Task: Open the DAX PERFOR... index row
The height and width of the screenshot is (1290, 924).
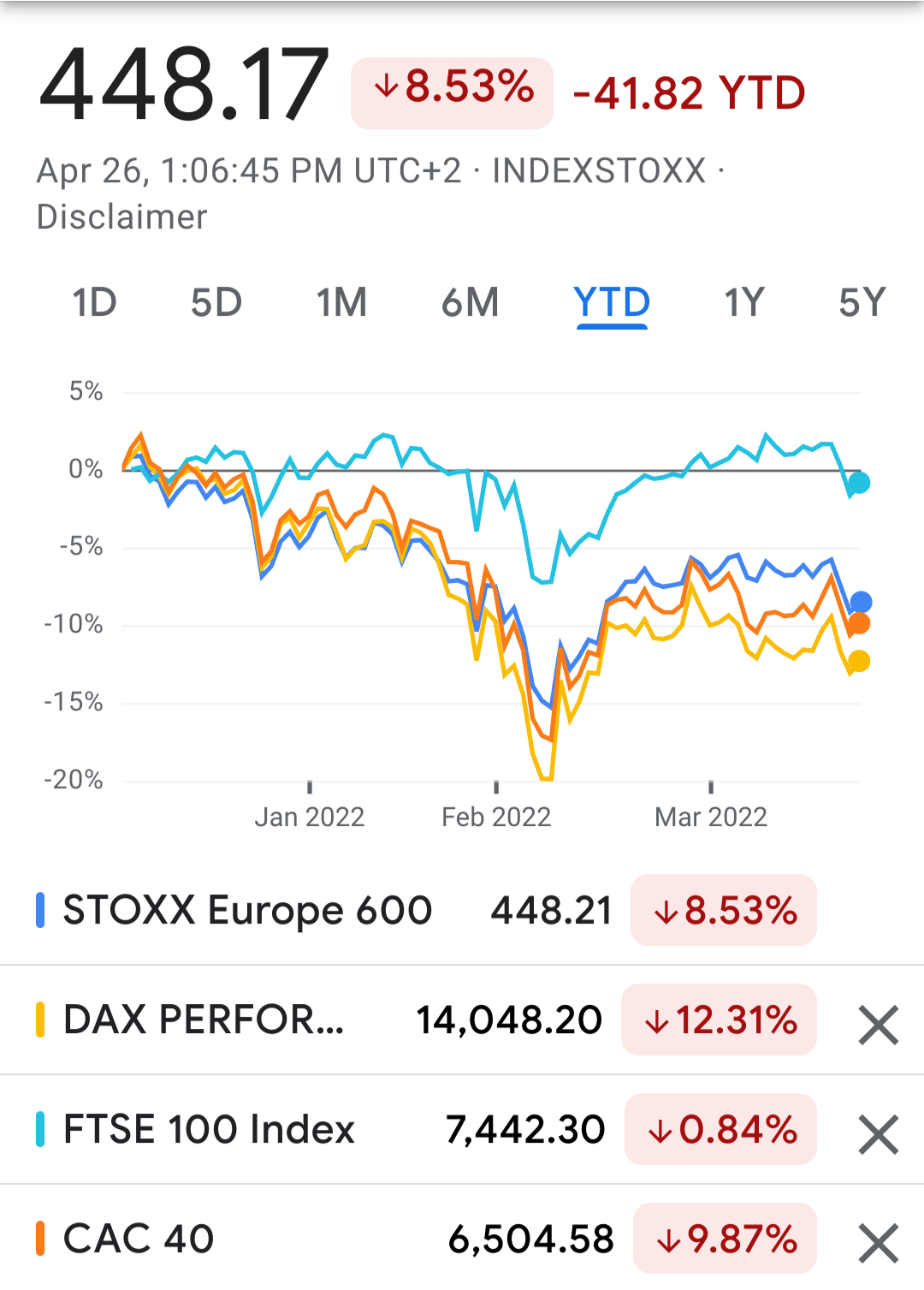Action: coord(428,1020)
